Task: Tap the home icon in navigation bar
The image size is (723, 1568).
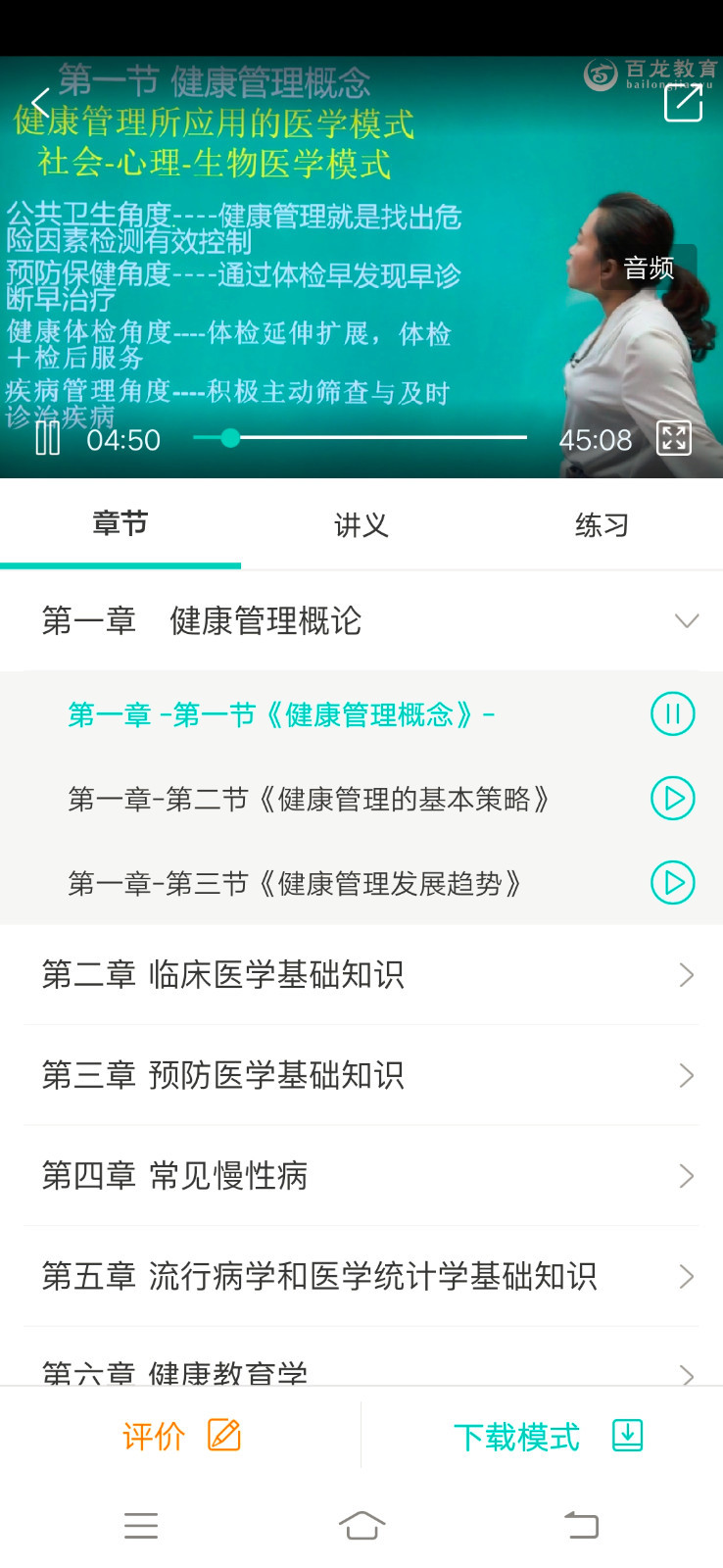Action: pos(361,1525)
